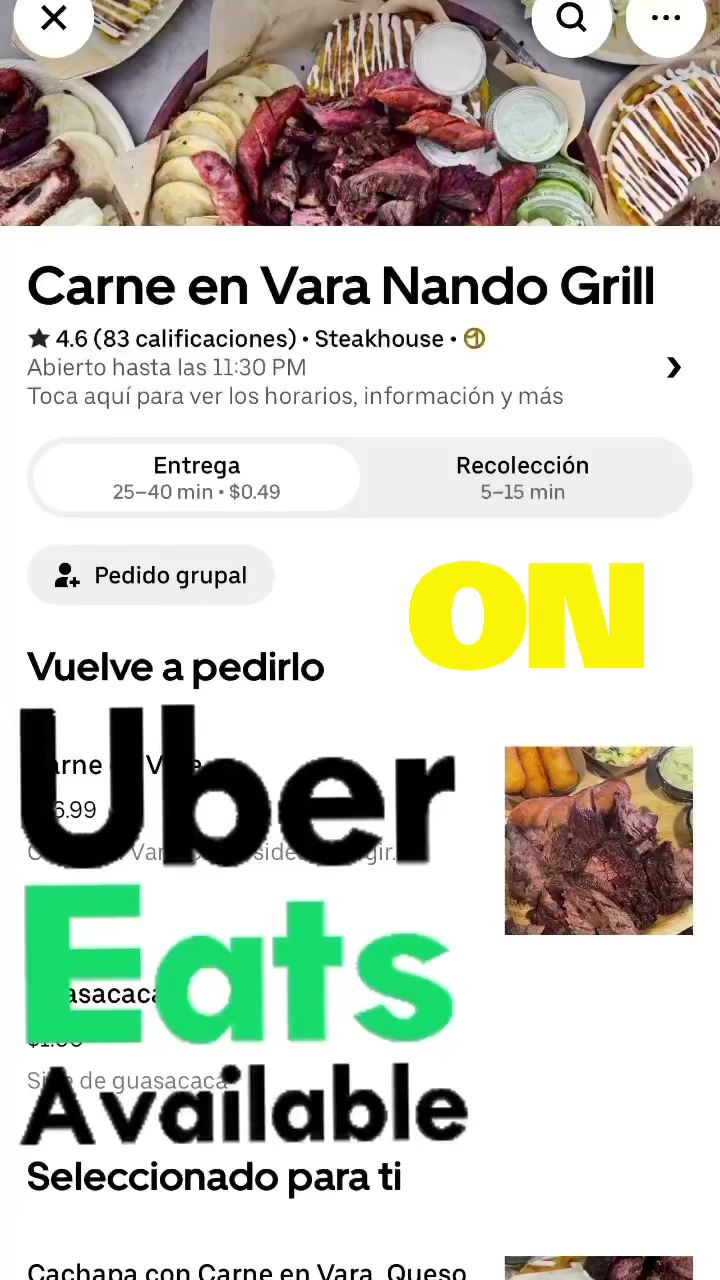
Task: Close the restaurant page
Action: tap(54, 18)
